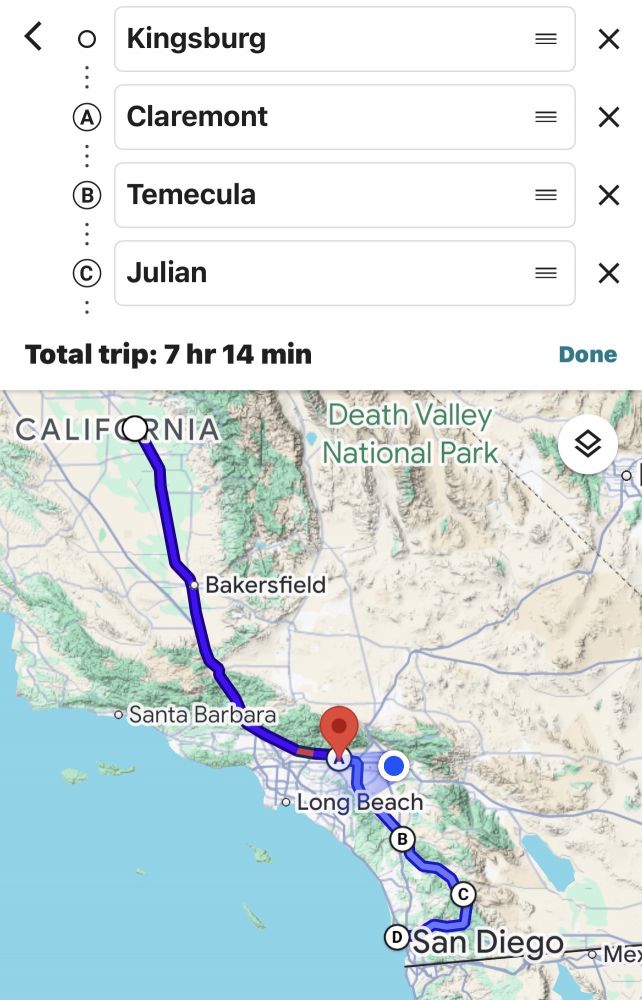Select the red destination pin on the map

(x=339, y=730)
